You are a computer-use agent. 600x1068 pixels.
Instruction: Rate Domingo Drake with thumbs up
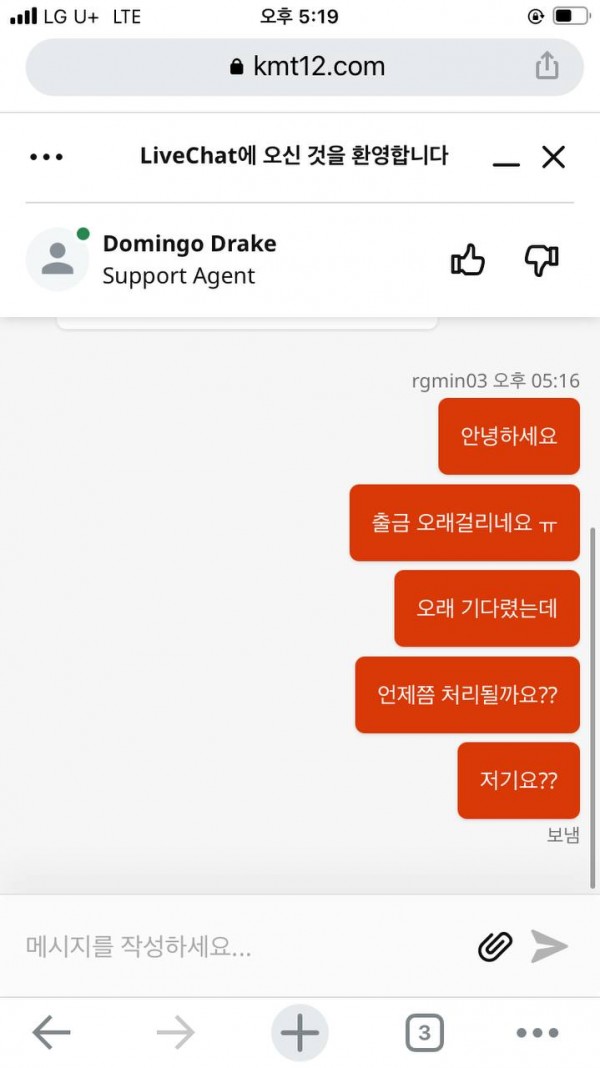pos(467,261)
